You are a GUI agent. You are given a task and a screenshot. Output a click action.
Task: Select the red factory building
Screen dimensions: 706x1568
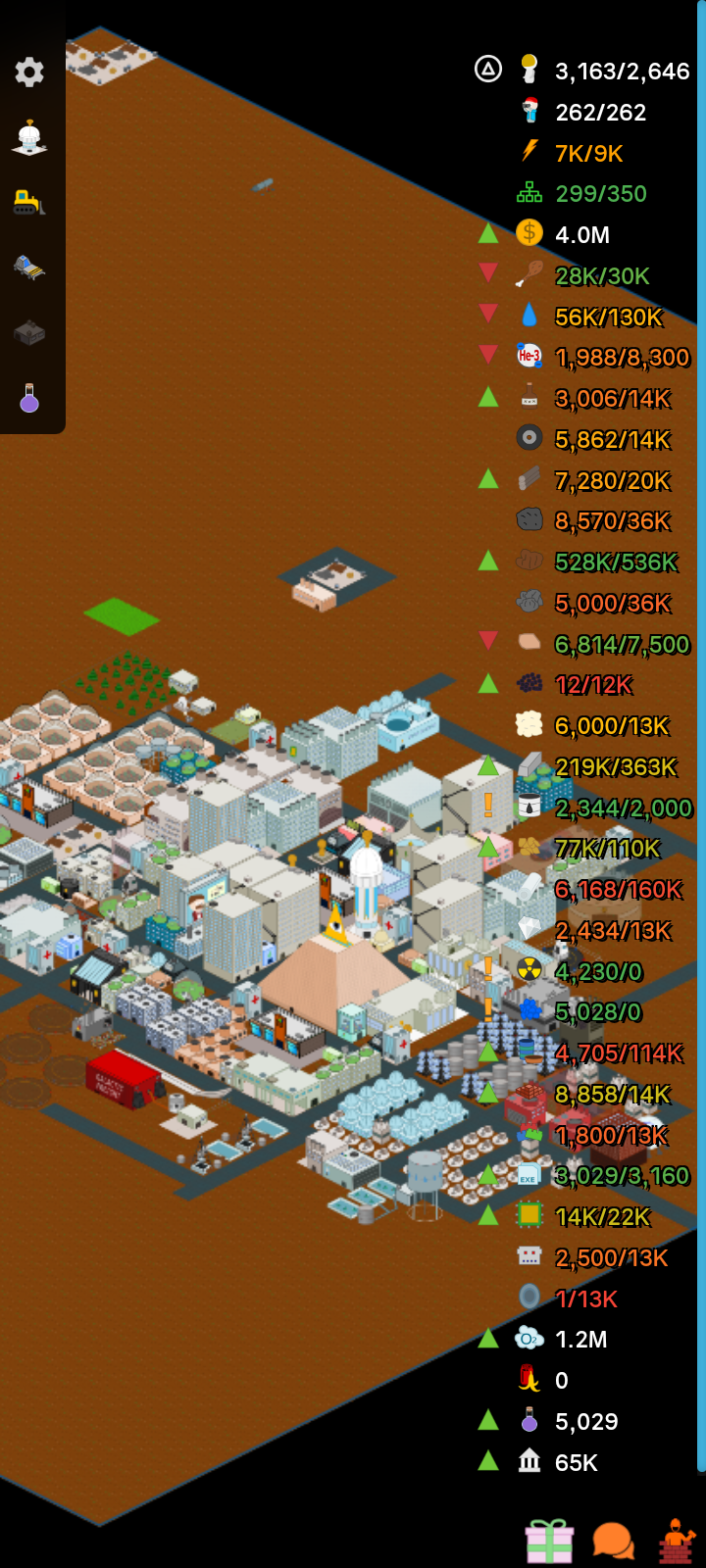(x=121, y=1079)
